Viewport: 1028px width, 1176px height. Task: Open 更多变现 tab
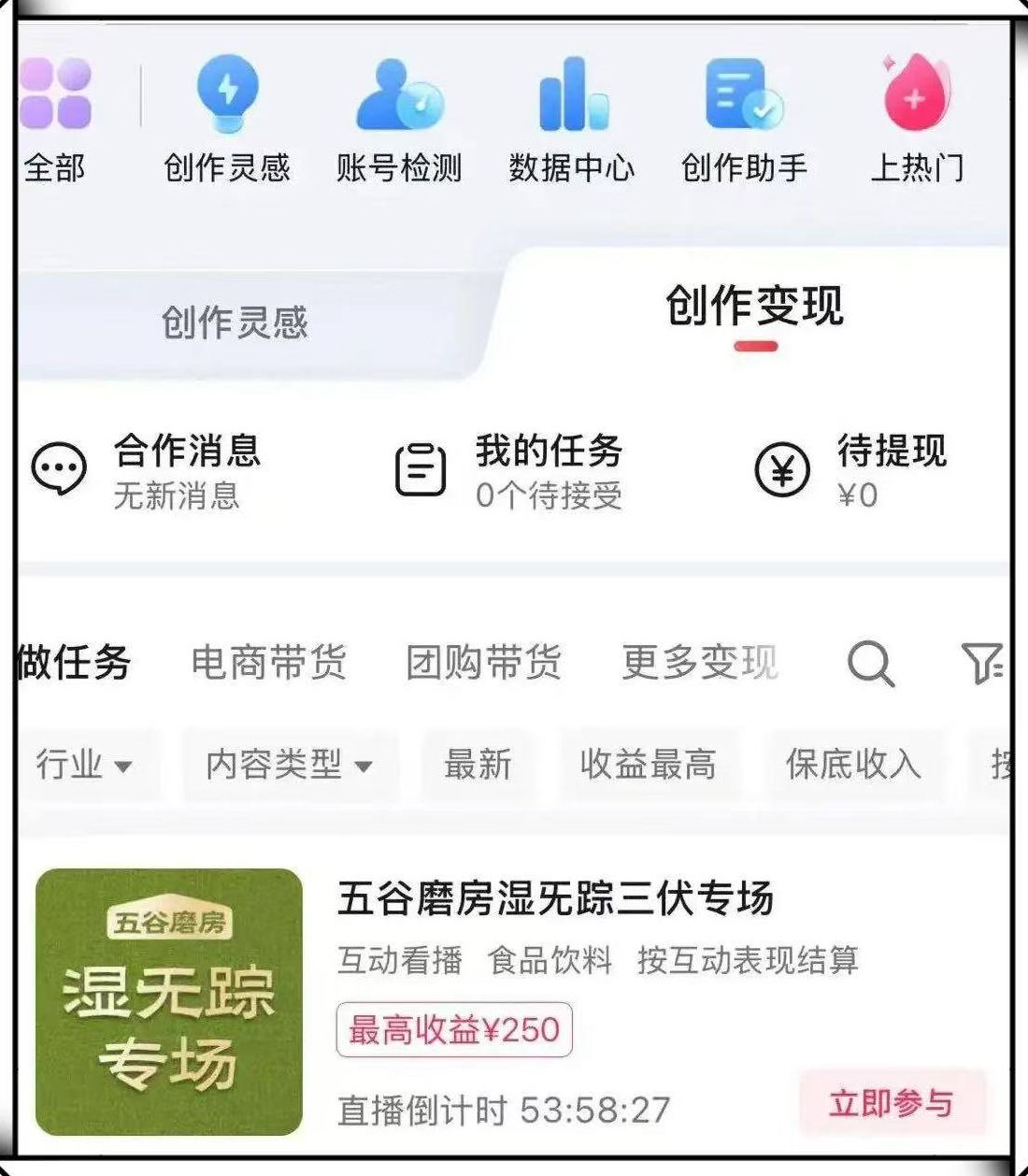click(x=700, y=663)
